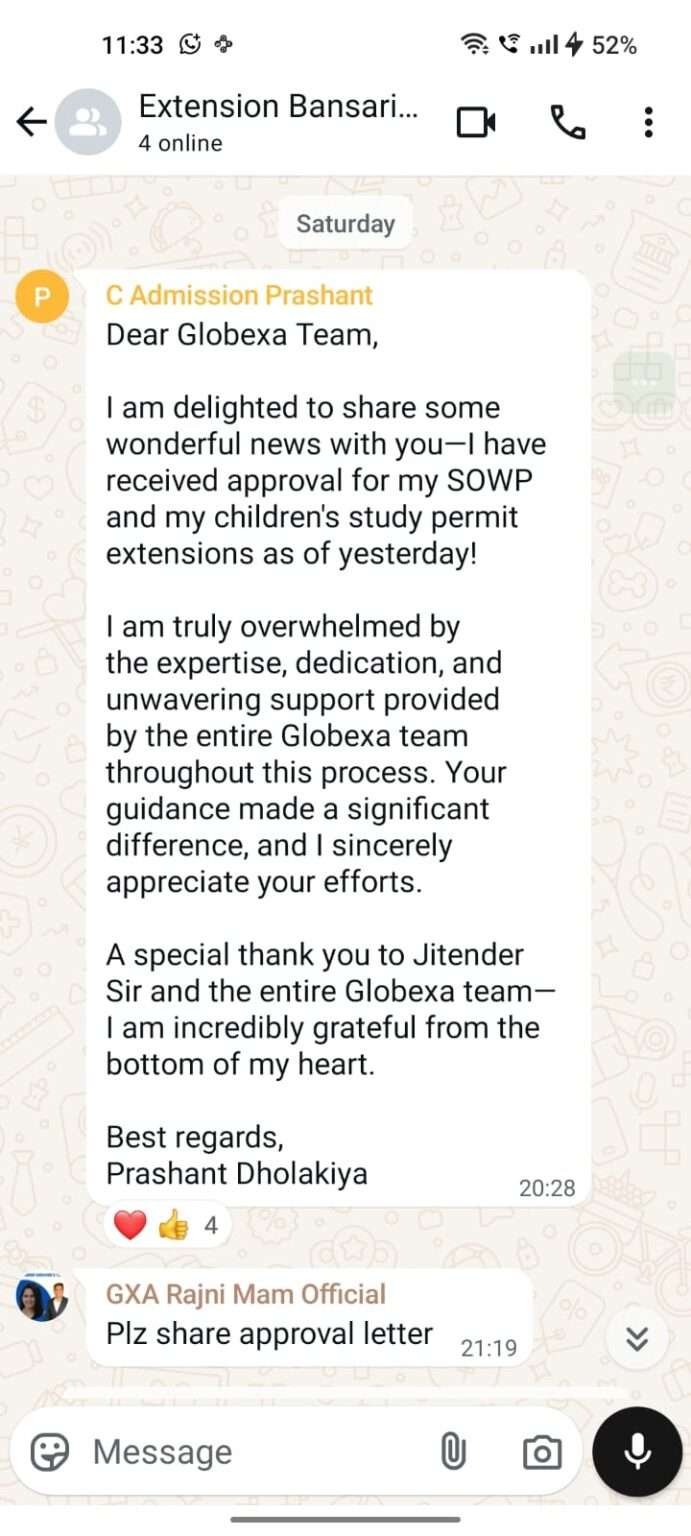Open C Admission Prashant's profile avatar
The height and width of the screenshot is (1536, 691).
pyautogui.click(x=42, y=296)
